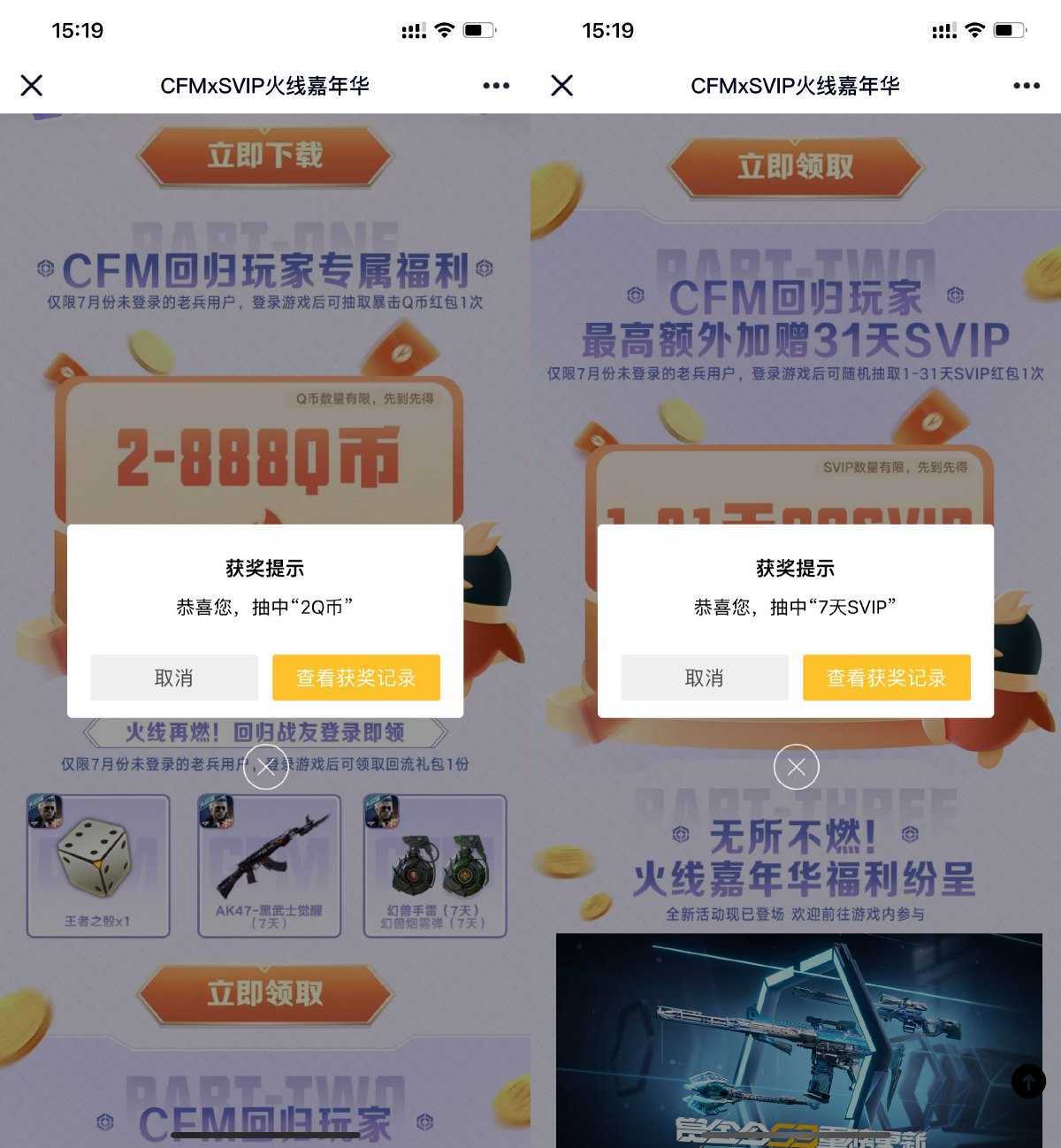This screenshot has height=1148, width=1061.
Task: Dismiss the left prize dialog via circular X
Action: [266, 767]
